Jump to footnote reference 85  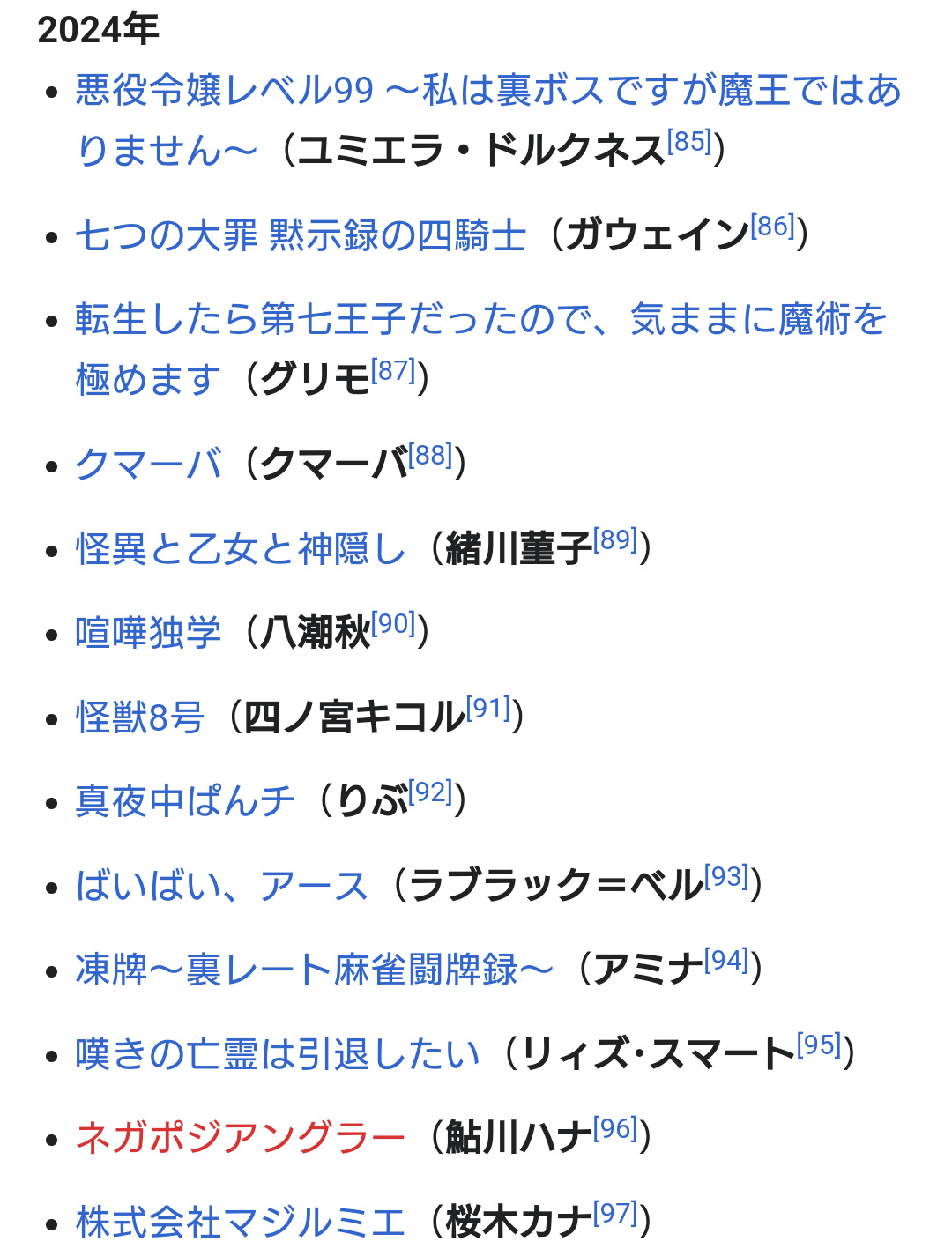coord(689,141)
